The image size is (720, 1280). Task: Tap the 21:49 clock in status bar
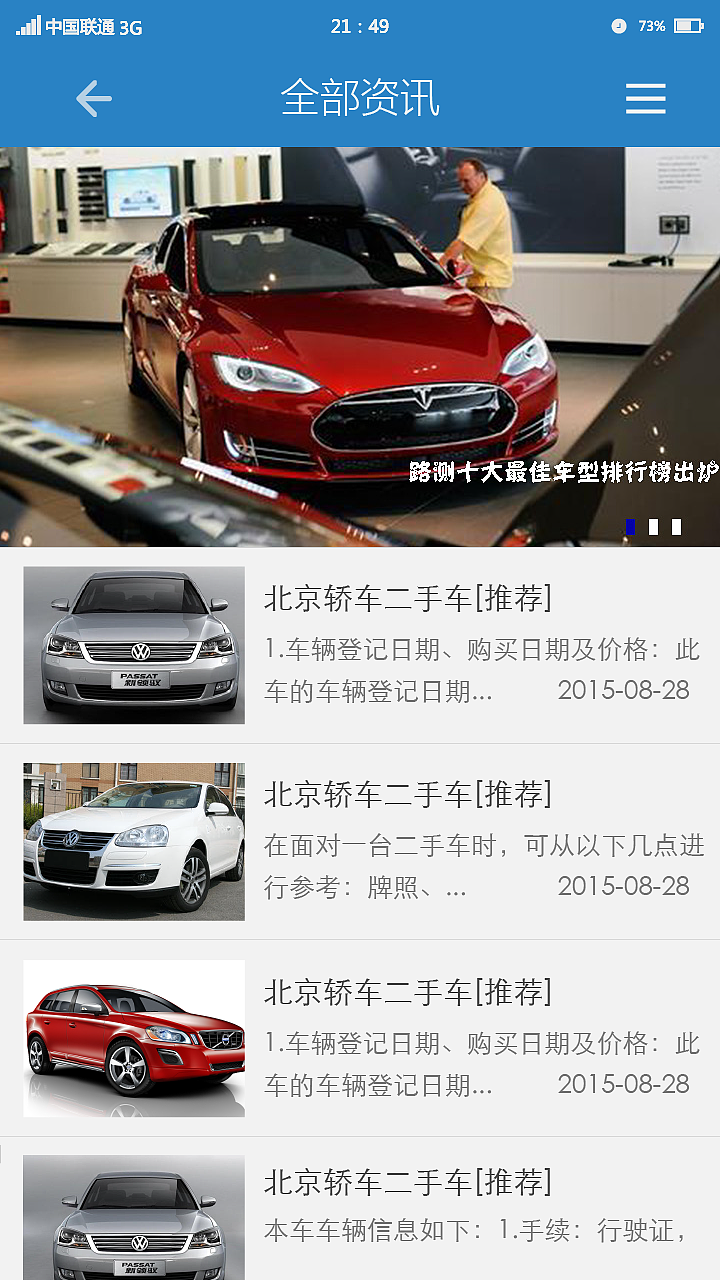click(360, 27)
